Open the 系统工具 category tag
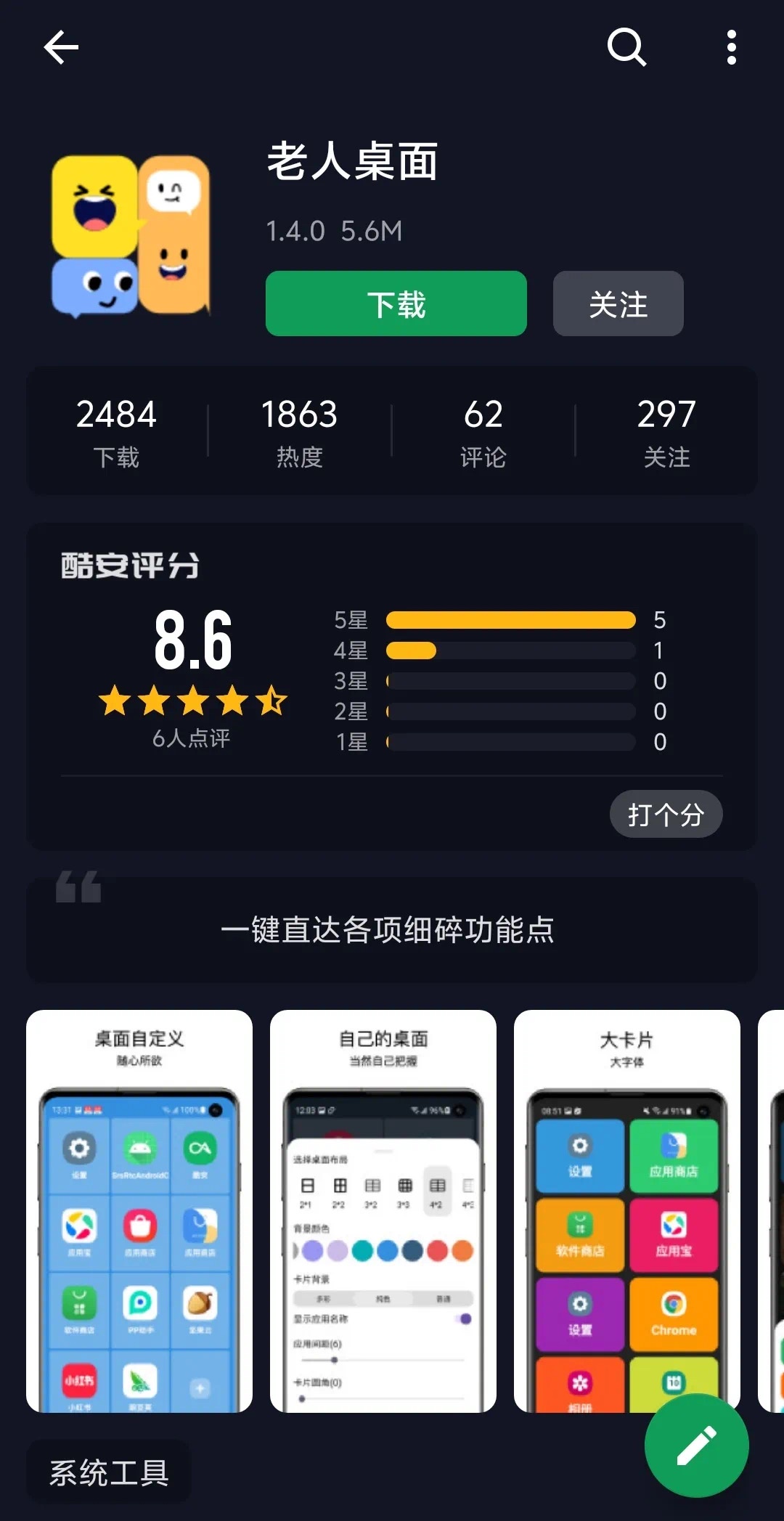 tap(109, 1472)
